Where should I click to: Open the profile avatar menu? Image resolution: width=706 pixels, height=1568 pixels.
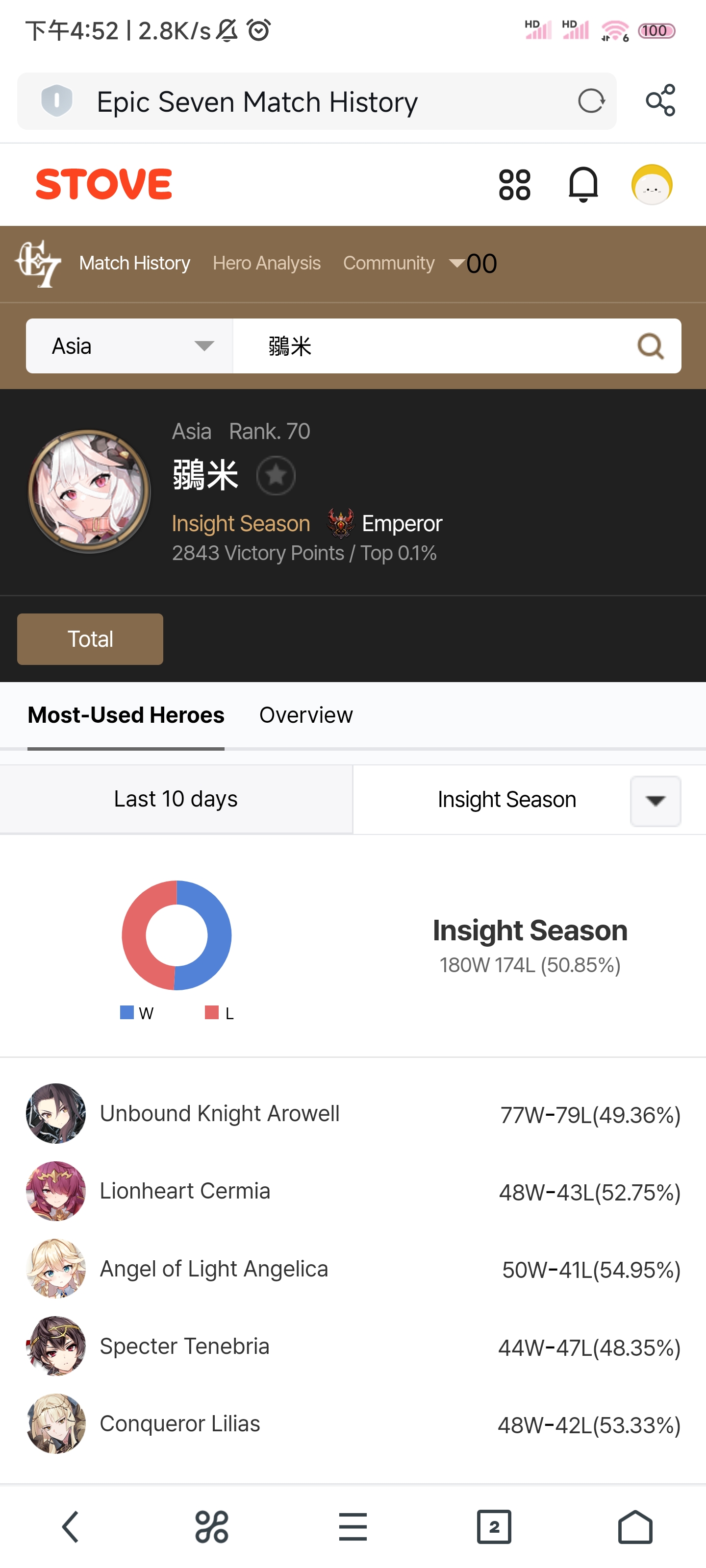point(652,184)
